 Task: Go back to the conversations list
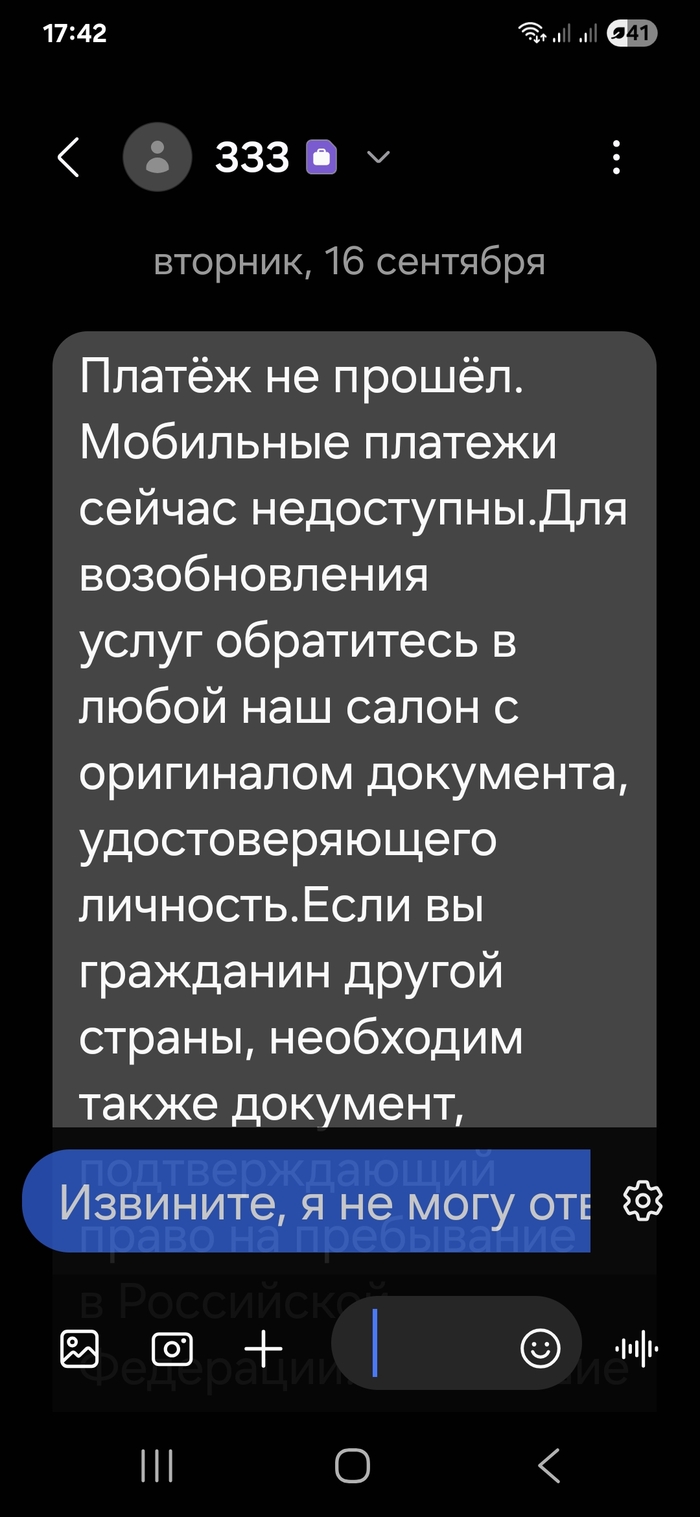click(68, 158)
